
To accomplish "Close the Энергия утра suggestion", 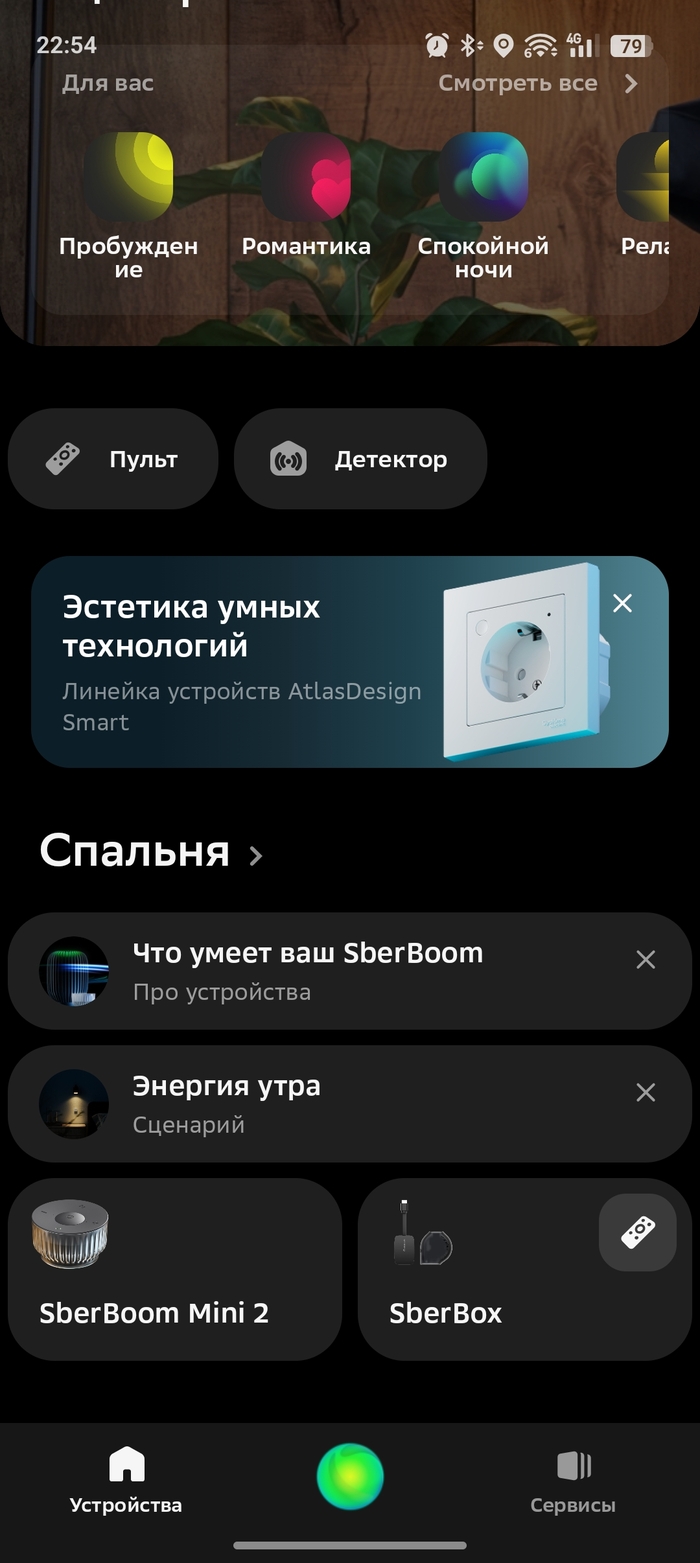I will click(646, 1093).
